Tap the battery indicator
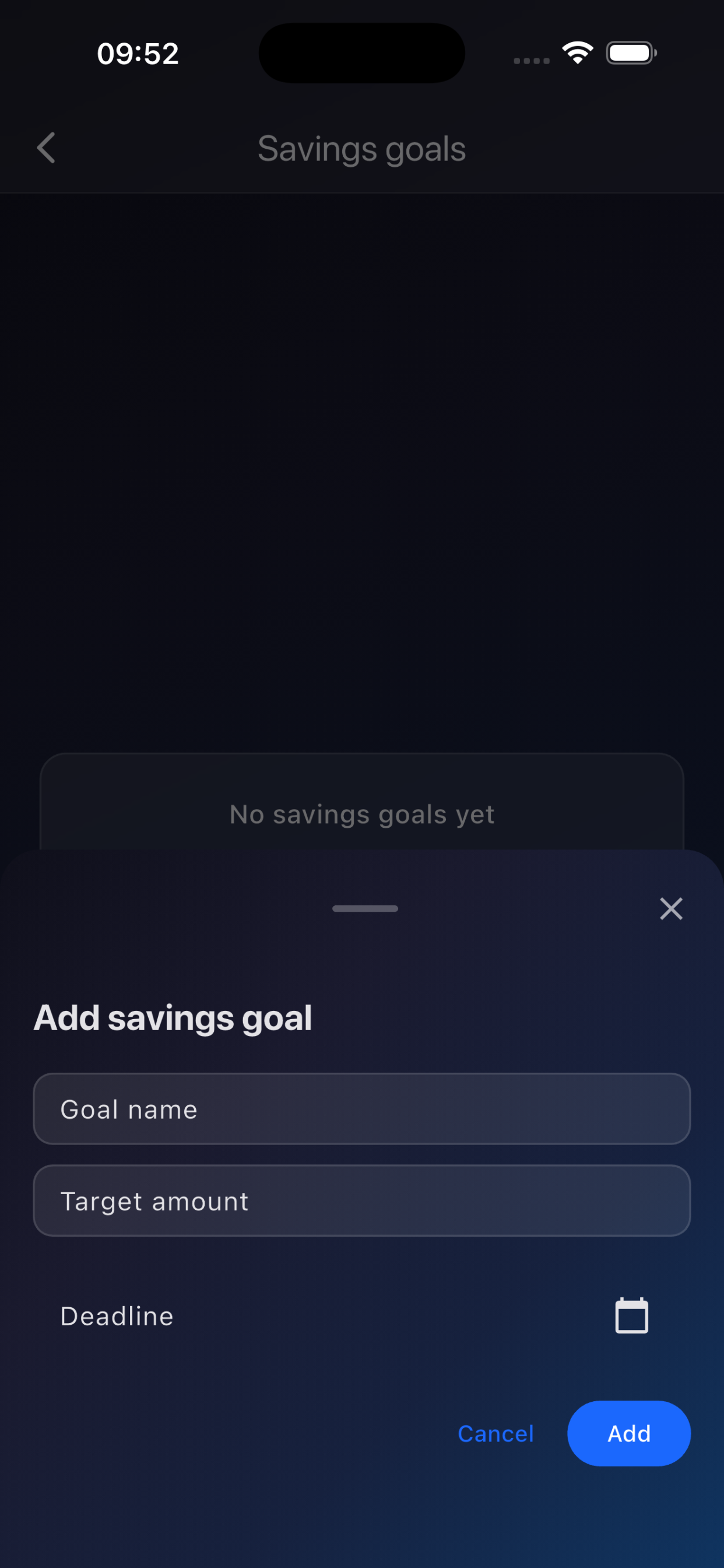The width and height of the screenshot is (724, 1568). click(x=630, y=53)
